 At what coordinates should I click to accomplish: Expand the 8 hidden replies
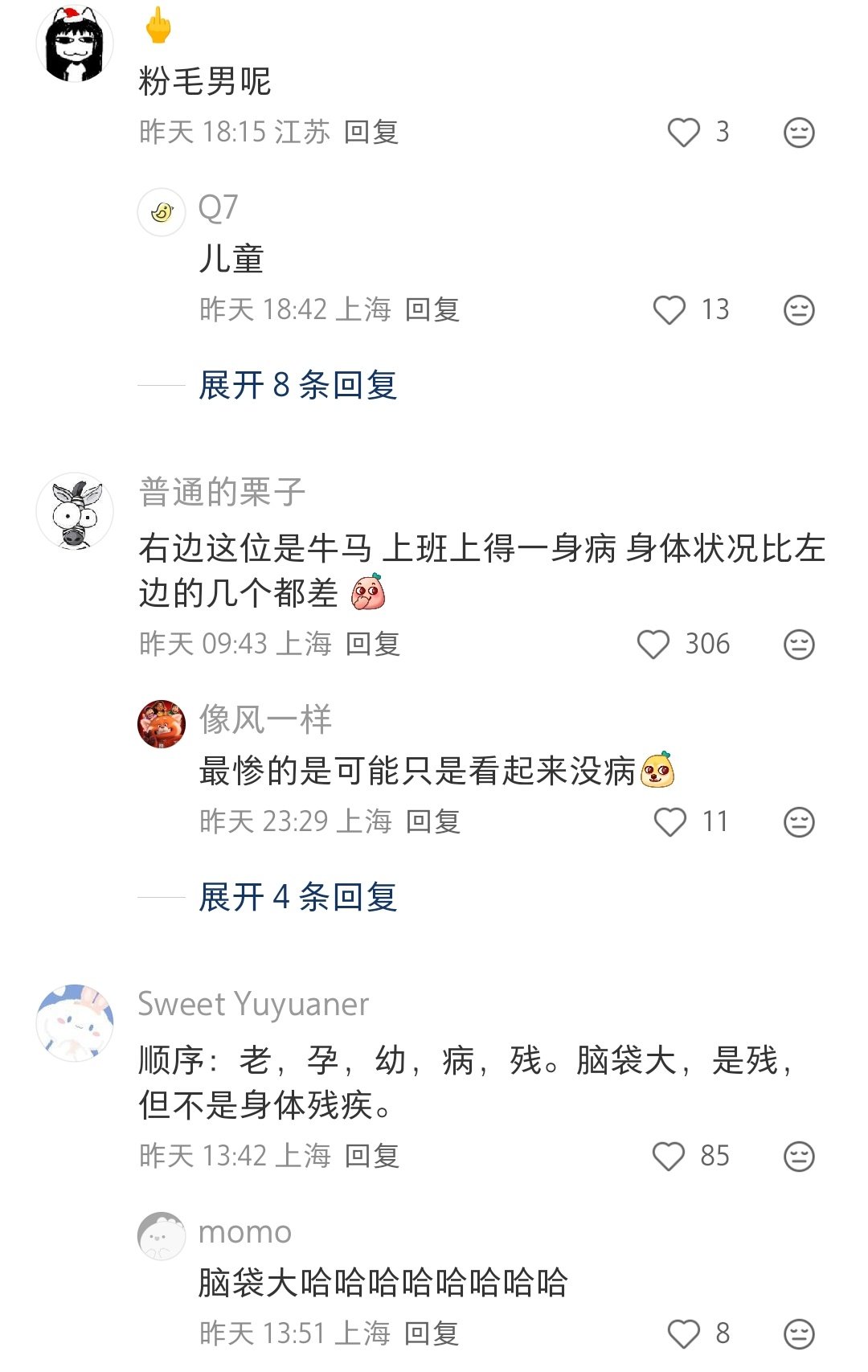[298, 386]
